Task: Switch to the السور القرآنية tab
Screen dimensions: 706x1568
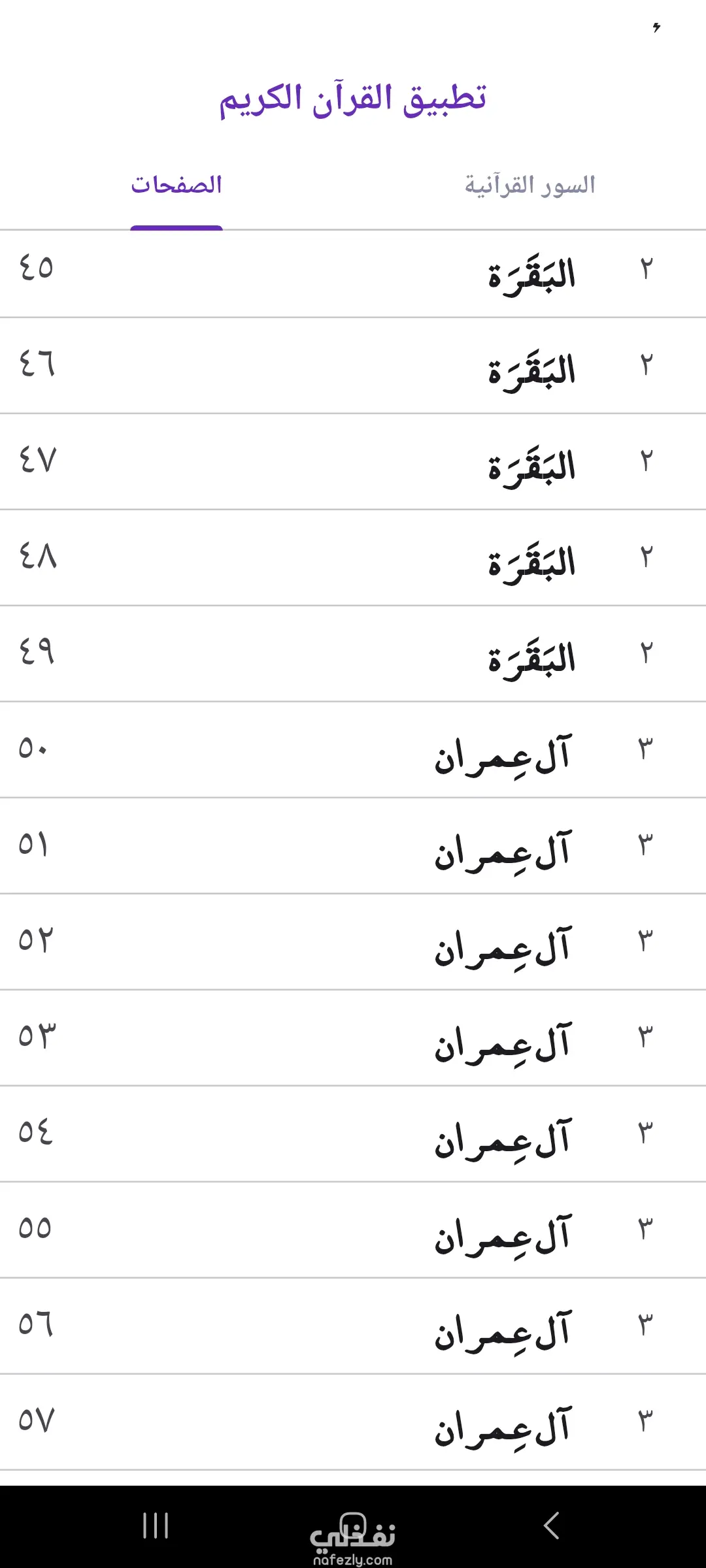Action: pos(529,186)
